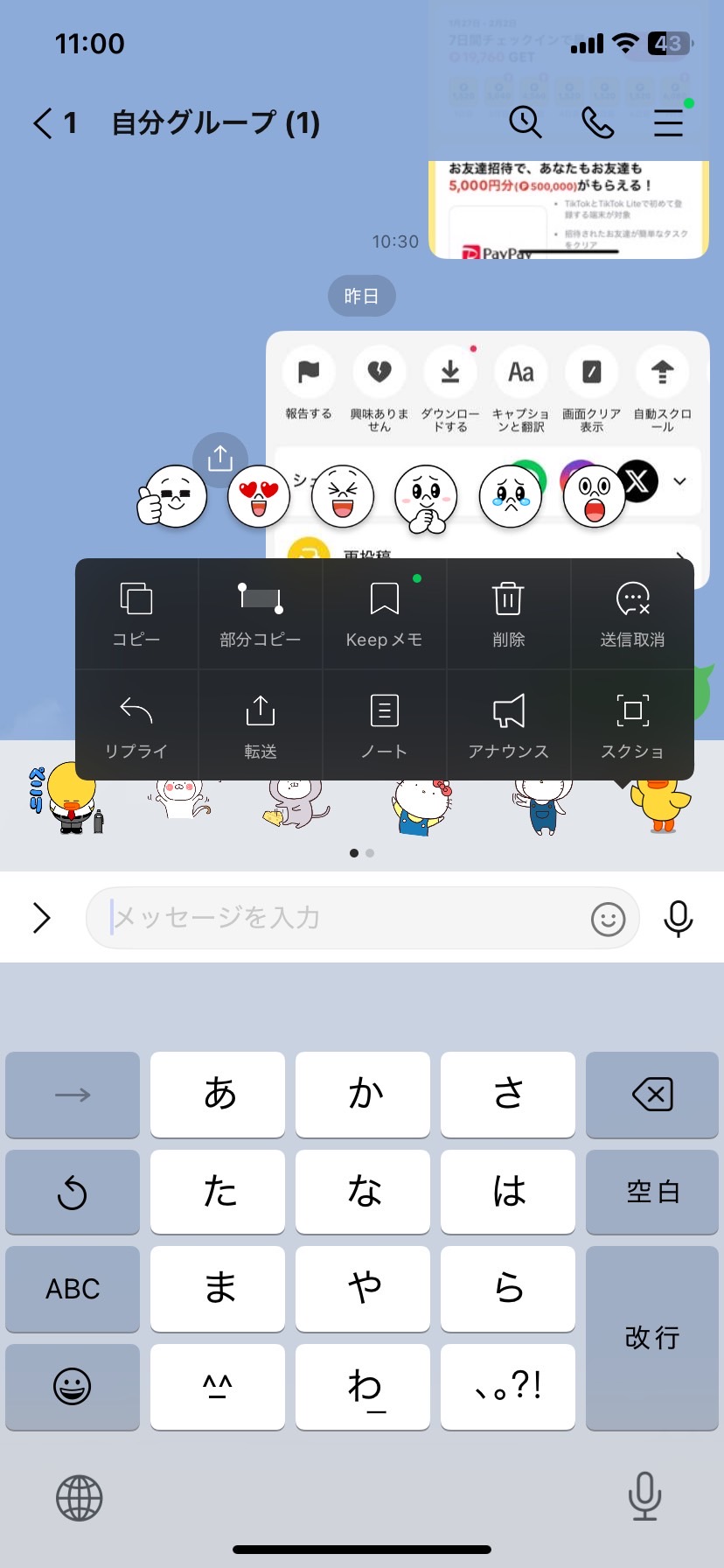
Task: Expand the arrow left of the message input
Action: [42, 918]
